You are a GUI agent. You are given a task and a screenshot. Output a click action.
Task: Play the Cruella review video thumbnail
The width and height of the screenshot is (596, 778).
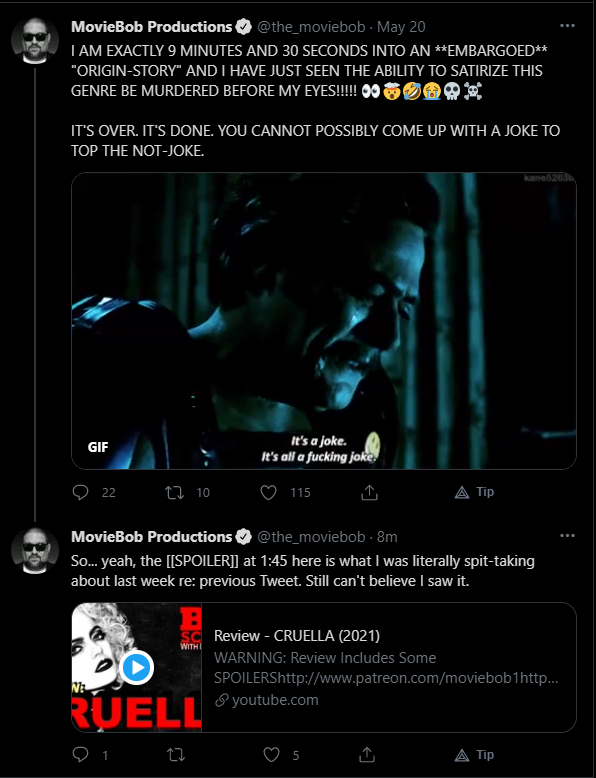tap(136, 667)
